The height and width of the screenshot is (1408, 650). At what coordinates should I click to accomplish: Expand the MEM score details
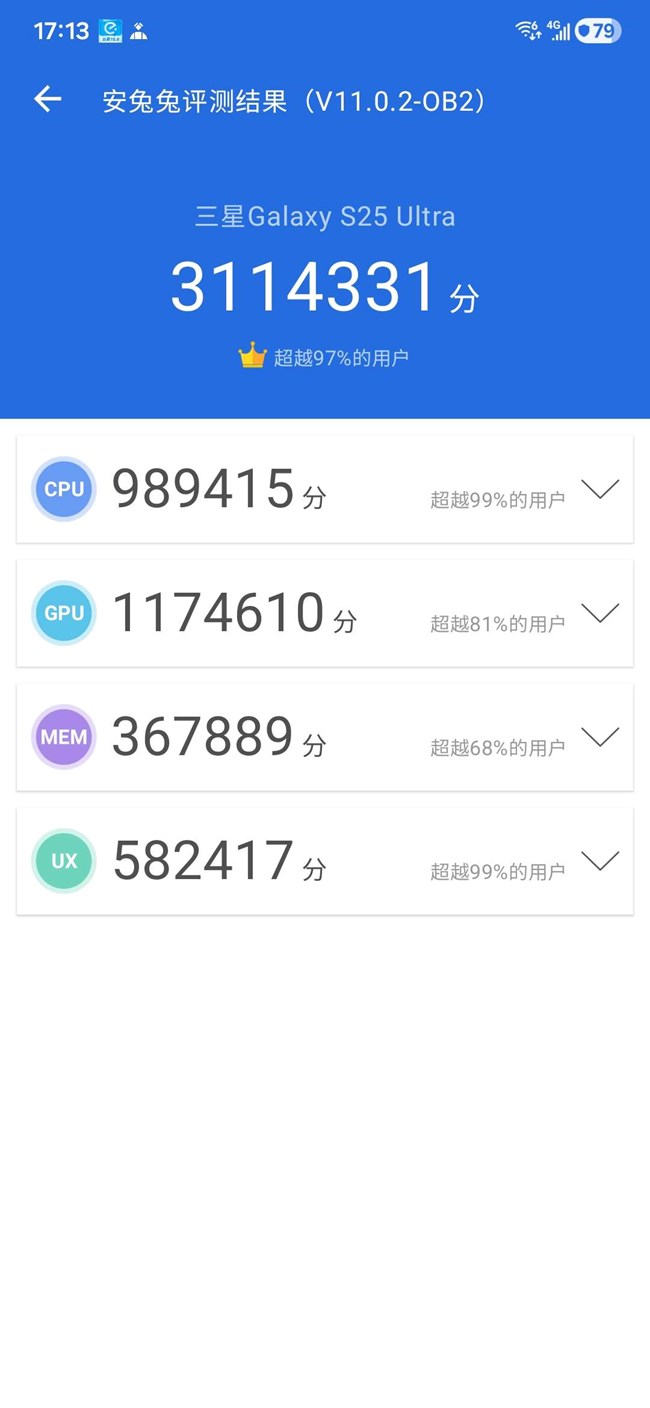[x=600, y=737]
